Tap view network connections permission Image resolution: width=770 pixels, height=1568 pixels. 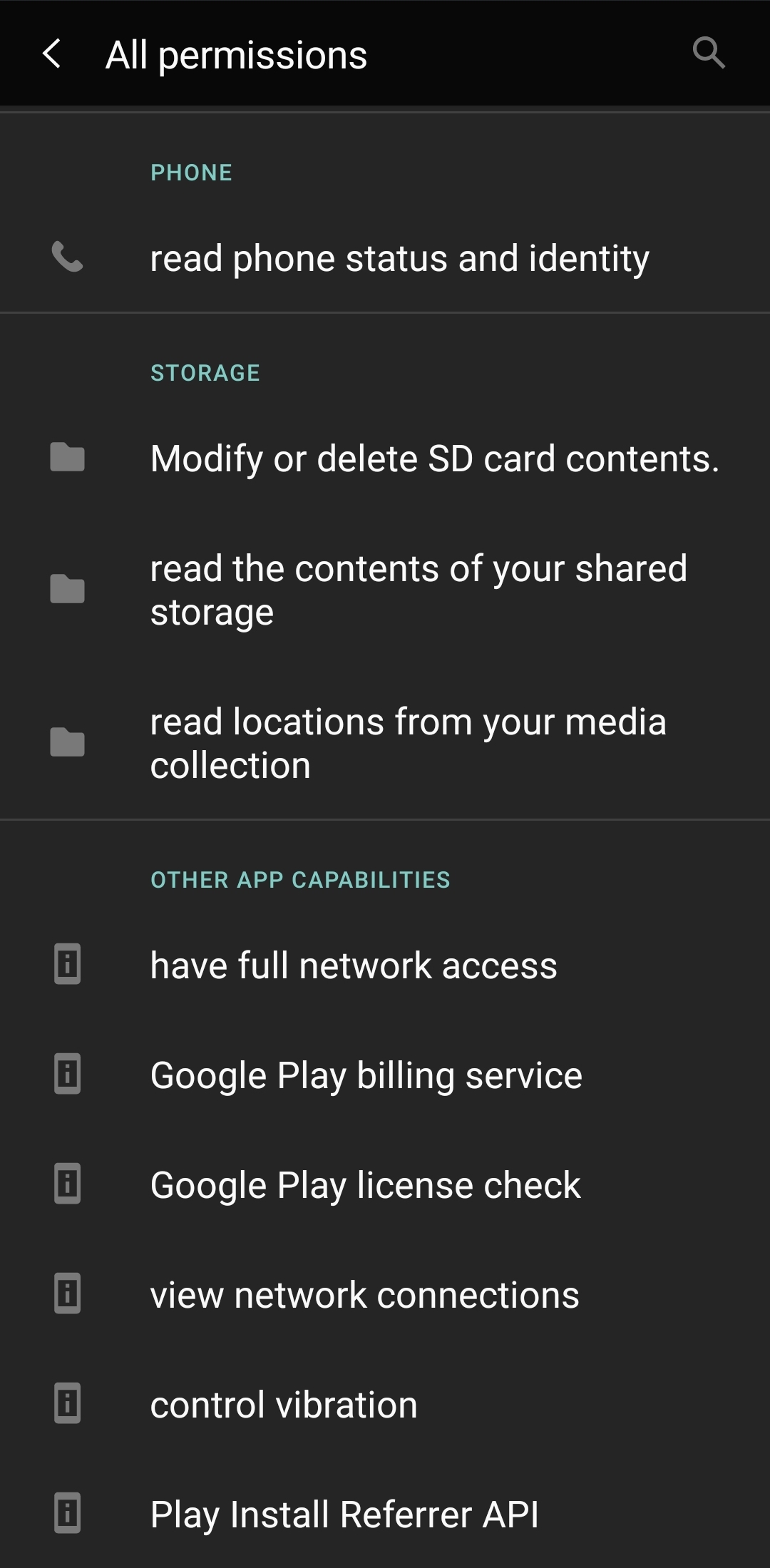point(364,1295)
